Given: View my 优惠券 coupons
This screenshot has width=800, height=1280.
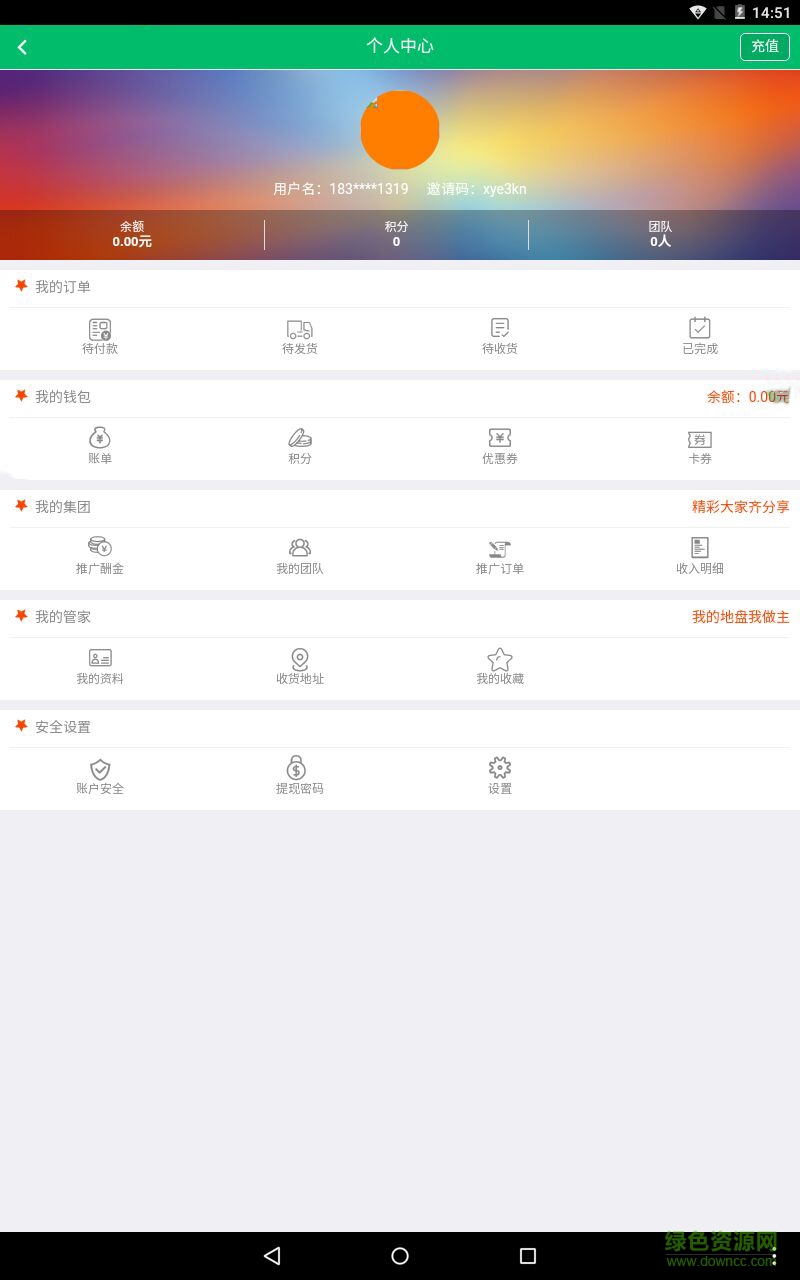Looking at the screenshot, I should coord(500,446).
